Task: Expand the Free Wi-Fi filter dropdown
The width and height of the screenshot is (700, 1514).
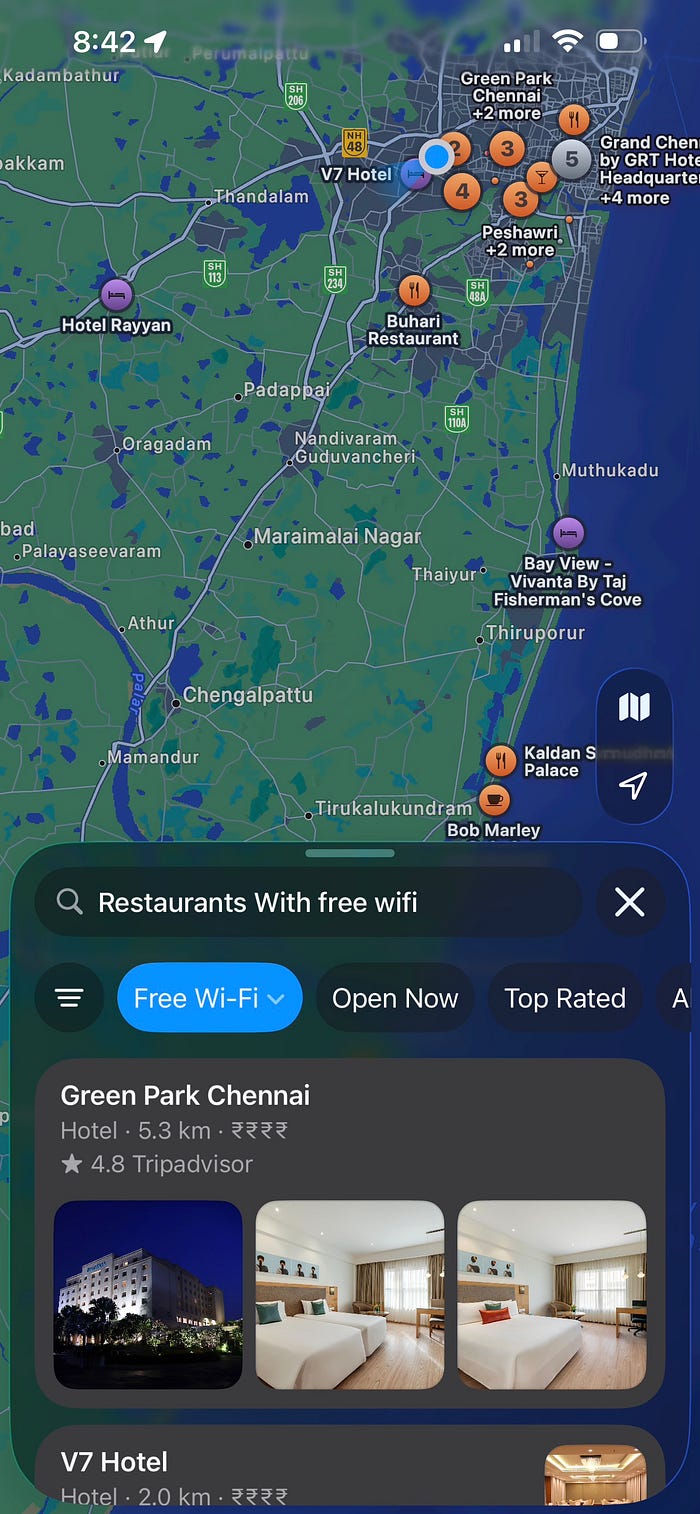Action: 209,998
